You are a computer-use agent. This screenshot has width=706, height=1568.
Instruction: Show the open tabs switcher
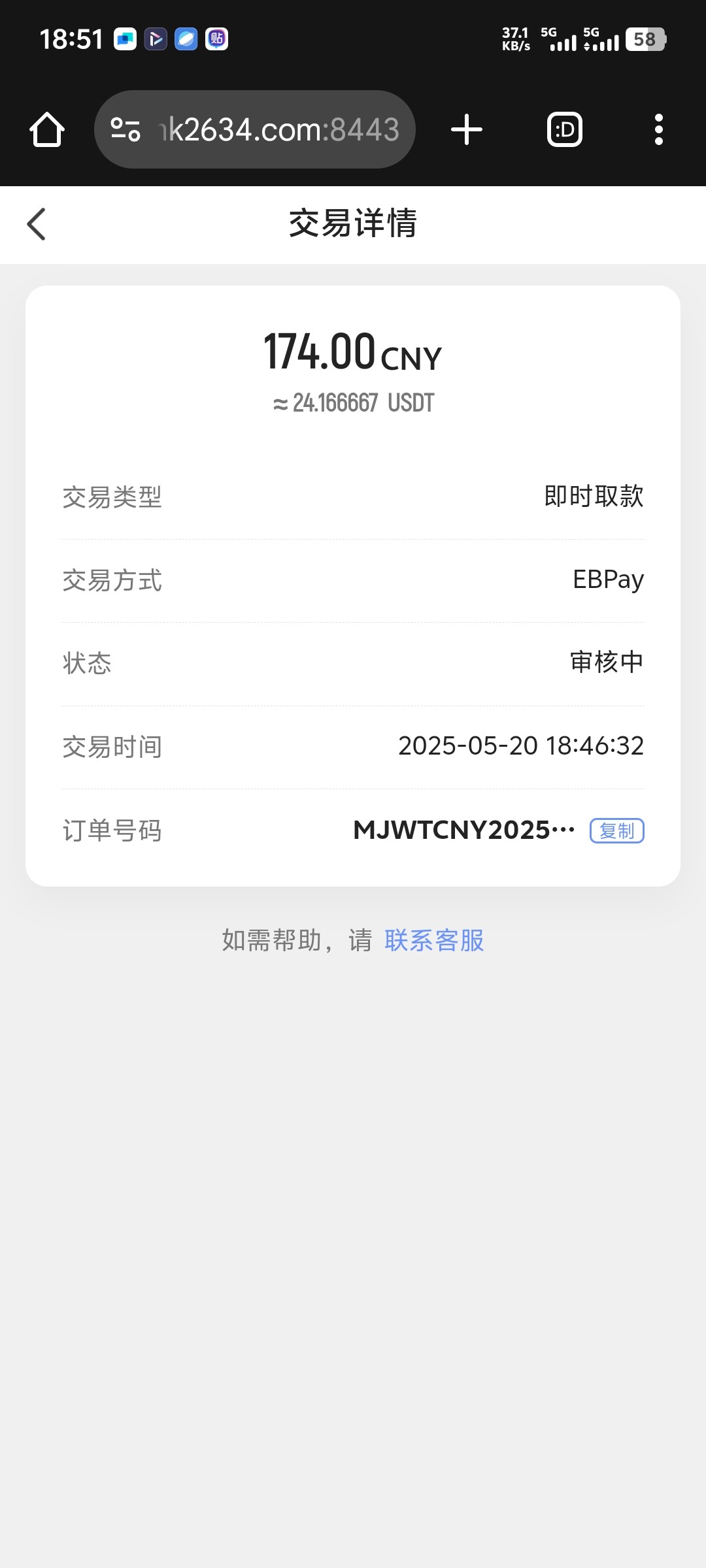[x=565, y=129]
